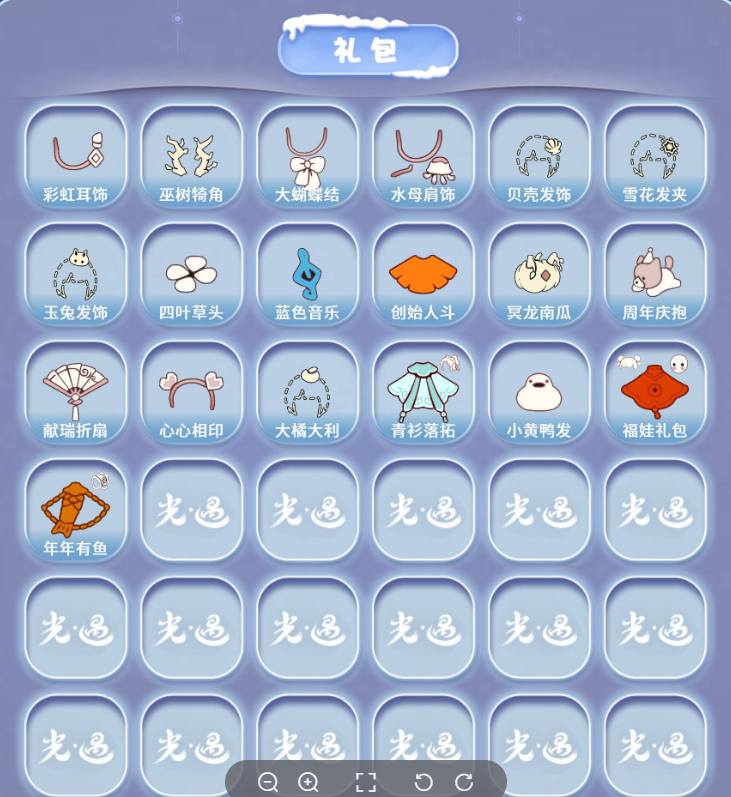The height and width of the screenshot is (797, 731).
Task: Open the 蓝色音乐 blue music item
Action: click(x=307, y=268)
